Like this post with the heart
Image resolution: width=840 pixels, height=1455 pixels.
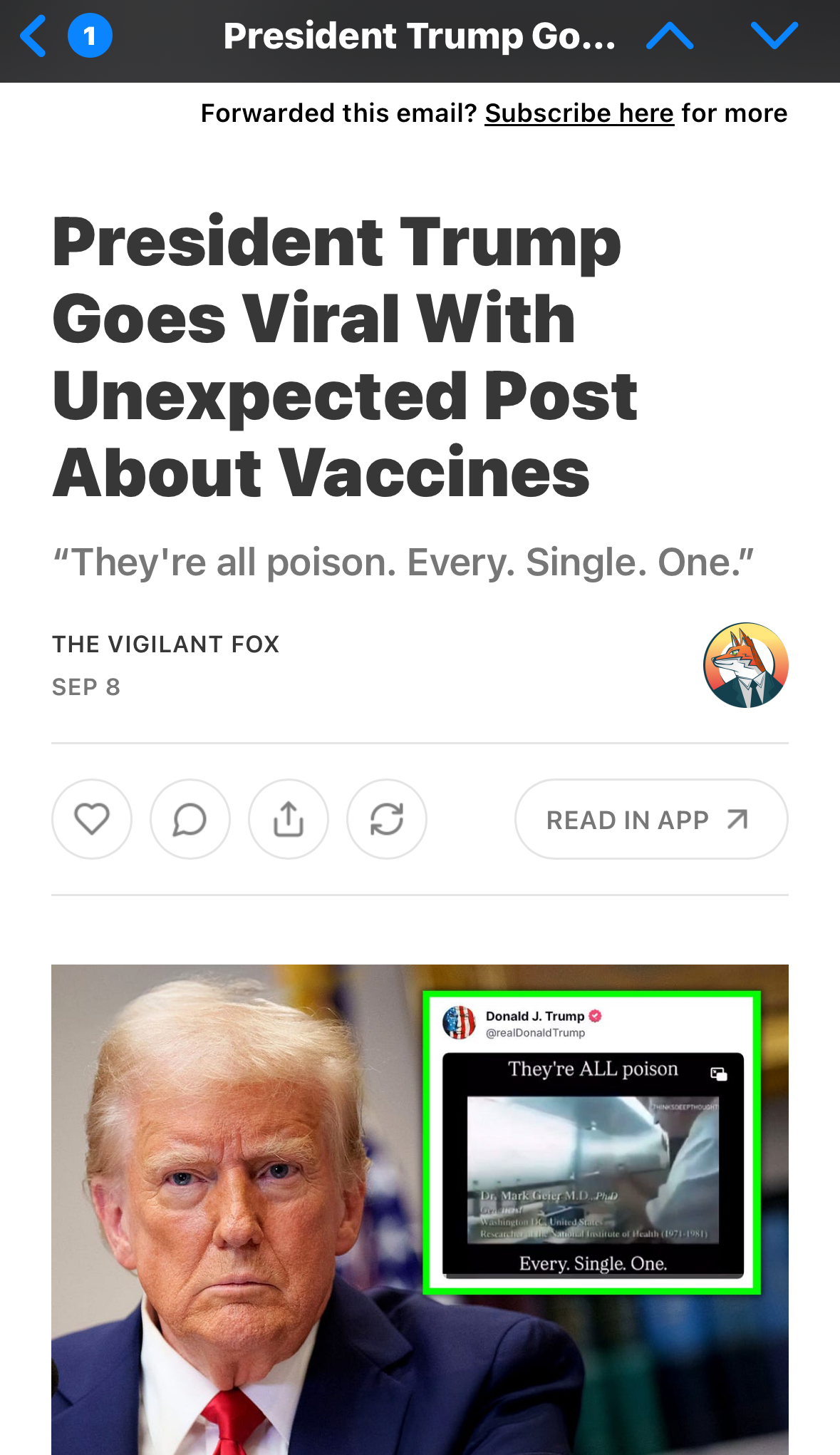coord(92,818)
